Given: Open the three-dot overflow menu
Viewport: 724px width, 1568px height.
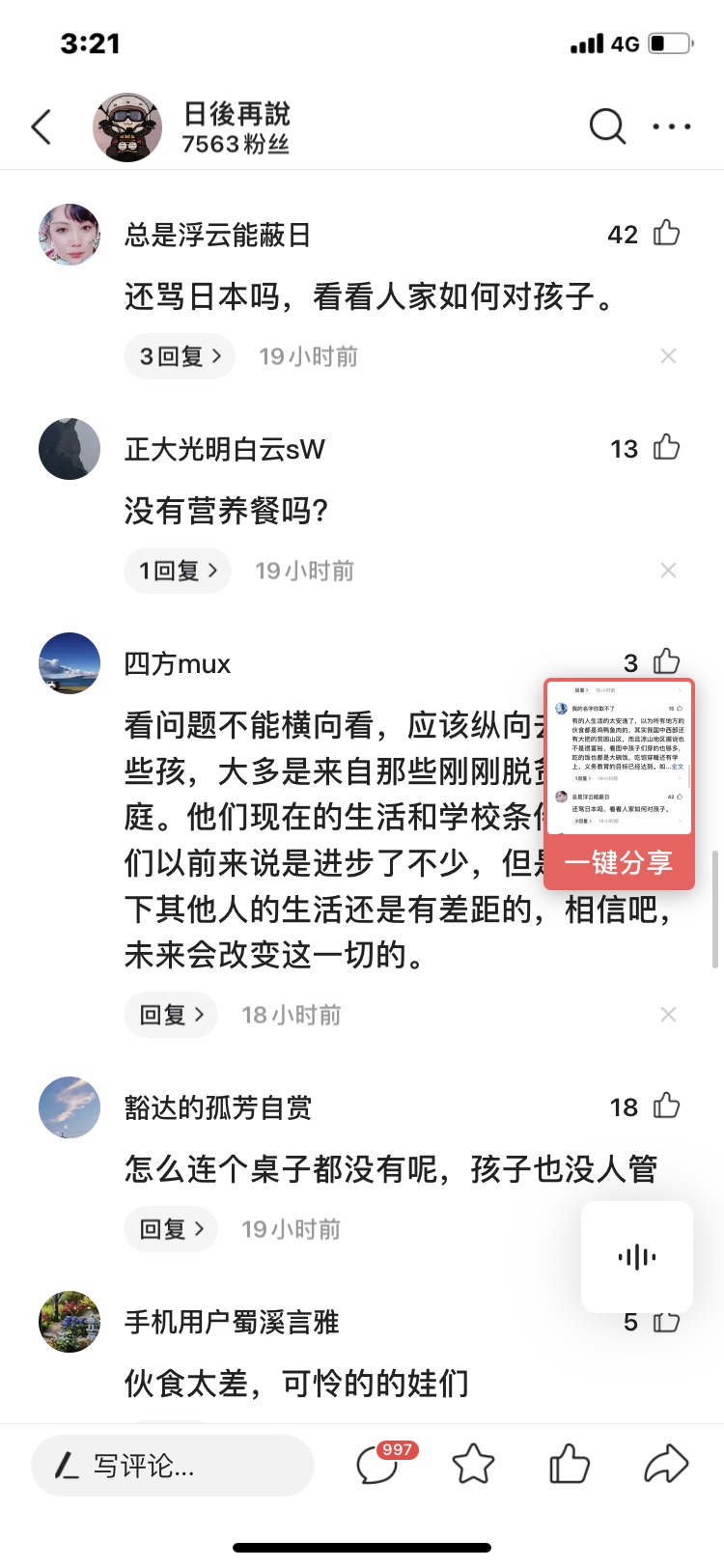Looking at the screenshot, I should pos(672,126).
